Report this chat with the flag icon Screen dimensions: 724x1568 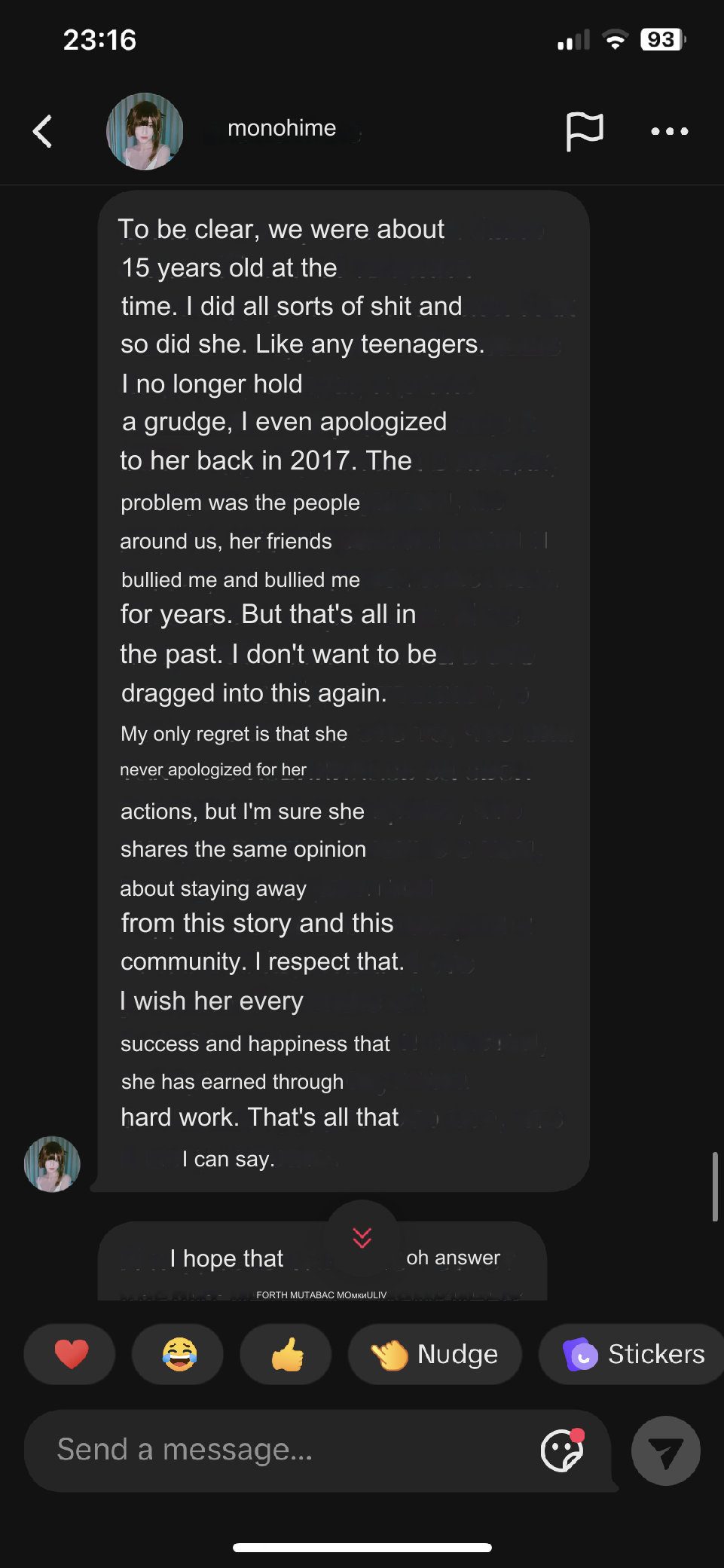pyautogui.click(x=584, y=131)
